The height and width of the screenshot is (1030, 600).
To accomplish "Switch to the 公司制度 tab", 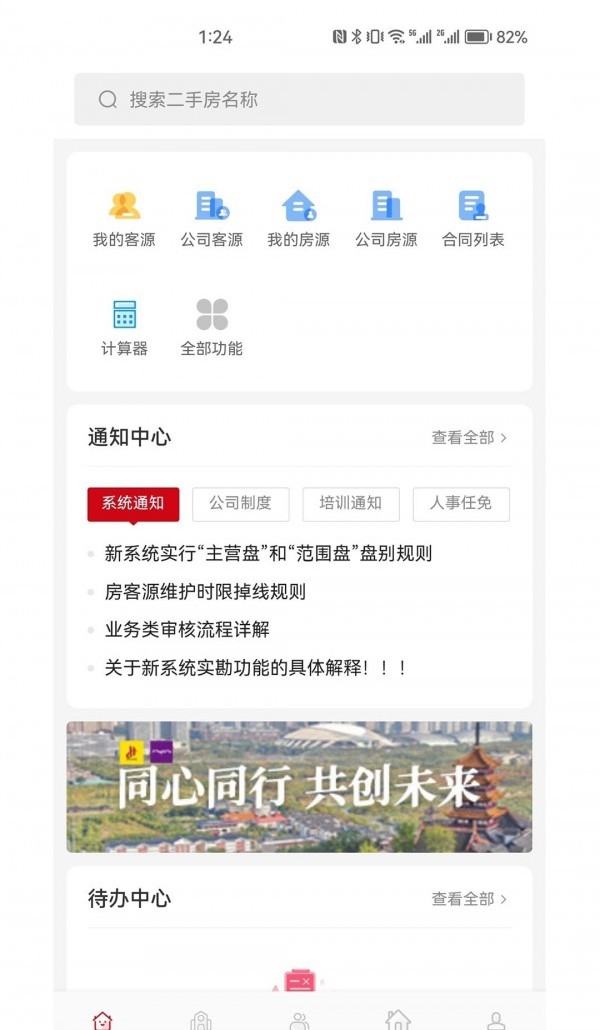I will tap(240, 504).
